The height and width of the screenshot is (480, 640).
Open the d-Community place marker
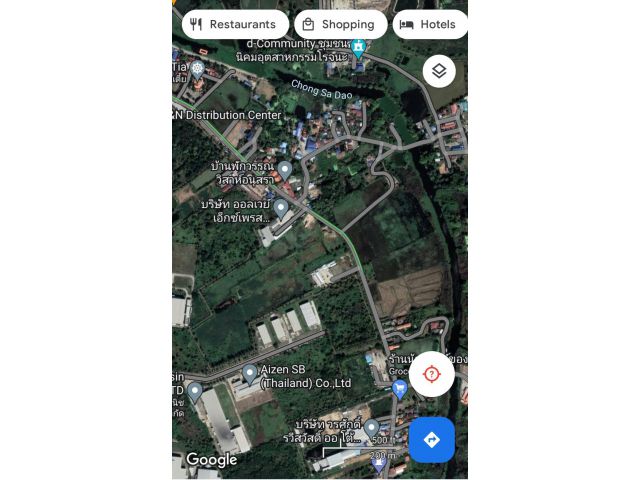point(358,46)
